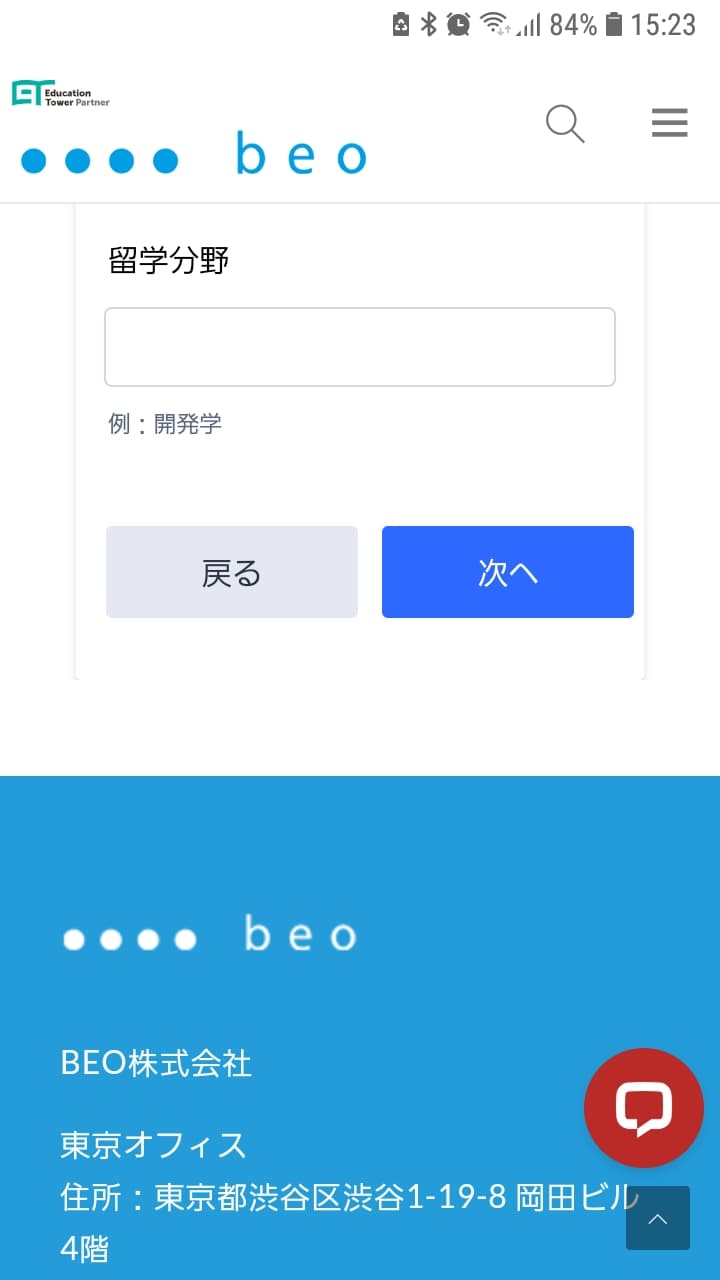Screen dimensions: 720x1280
Task: Select the white beo logo in the footer
Action: coord(210,936)
